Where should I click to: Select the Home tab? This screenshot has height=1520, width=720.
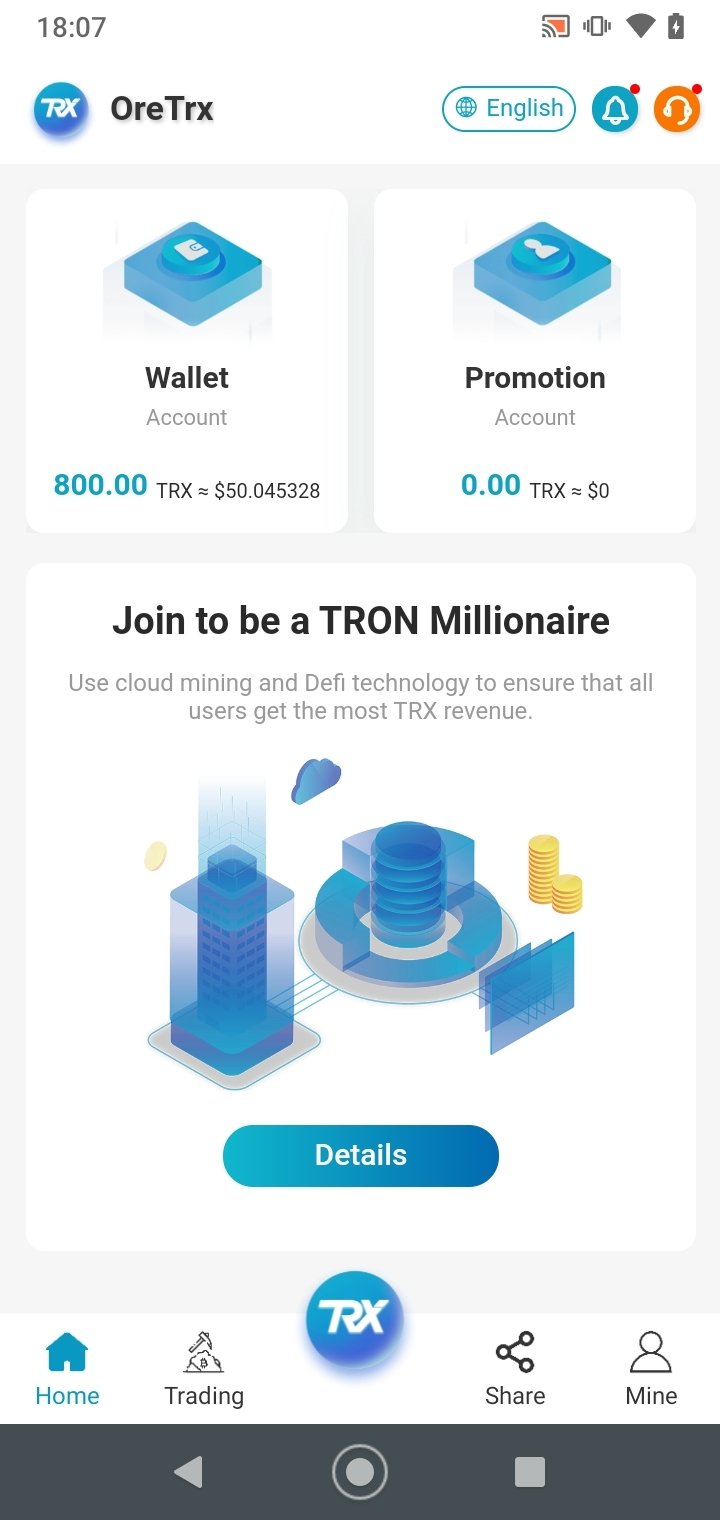point(67,1369)
